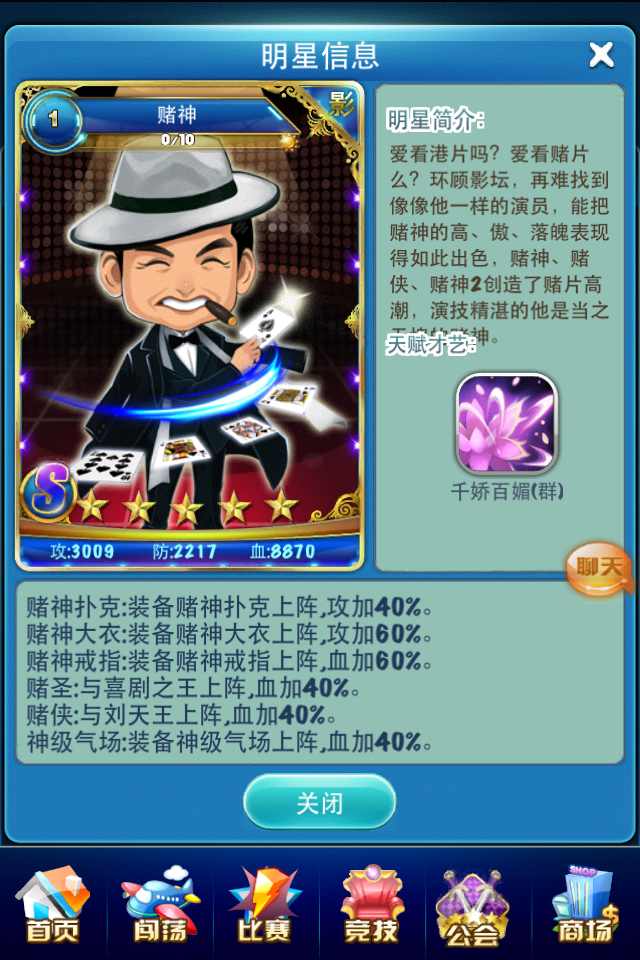The height and width of the screenshot is (960, 640).
Task: Go to the 首页 tab
Action: coord(52,905)
